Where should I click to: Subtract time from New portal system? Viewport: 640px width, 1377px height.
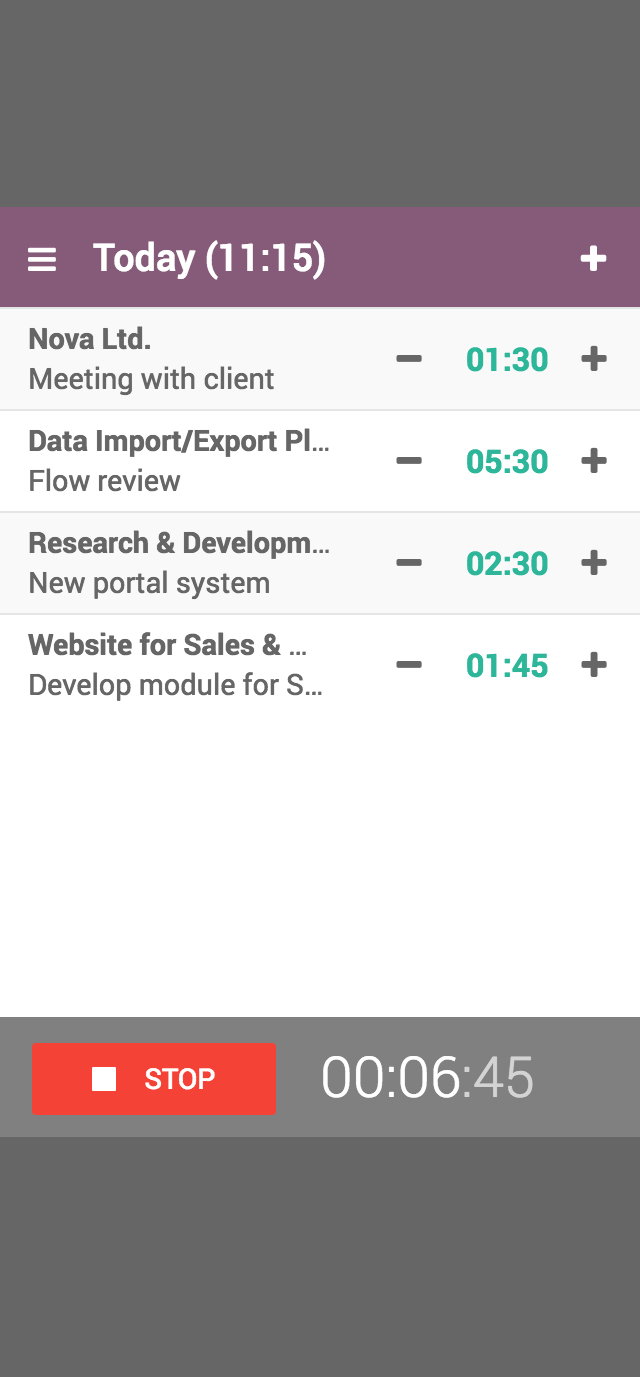[409, 563]
